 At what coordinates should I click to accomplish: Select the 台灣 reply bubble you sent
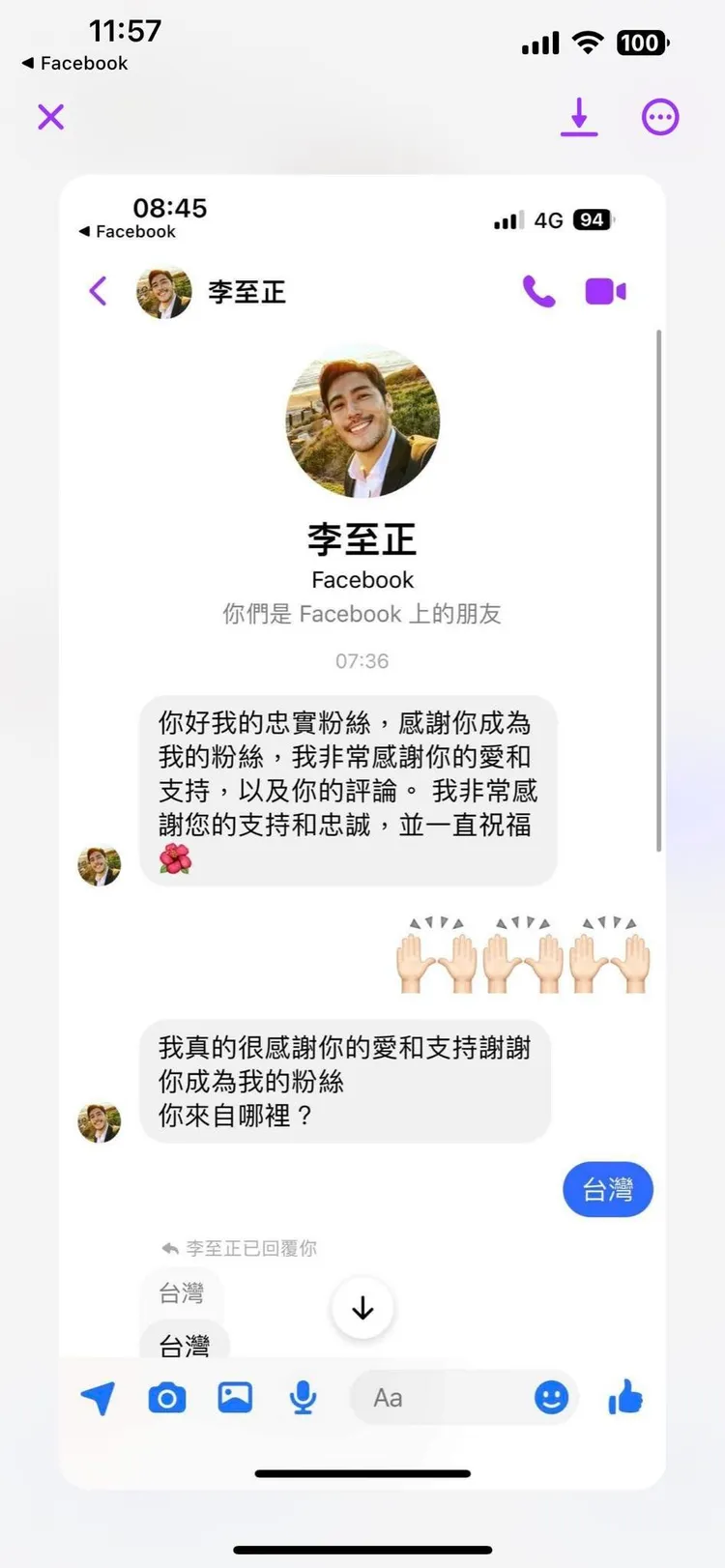607,1190
